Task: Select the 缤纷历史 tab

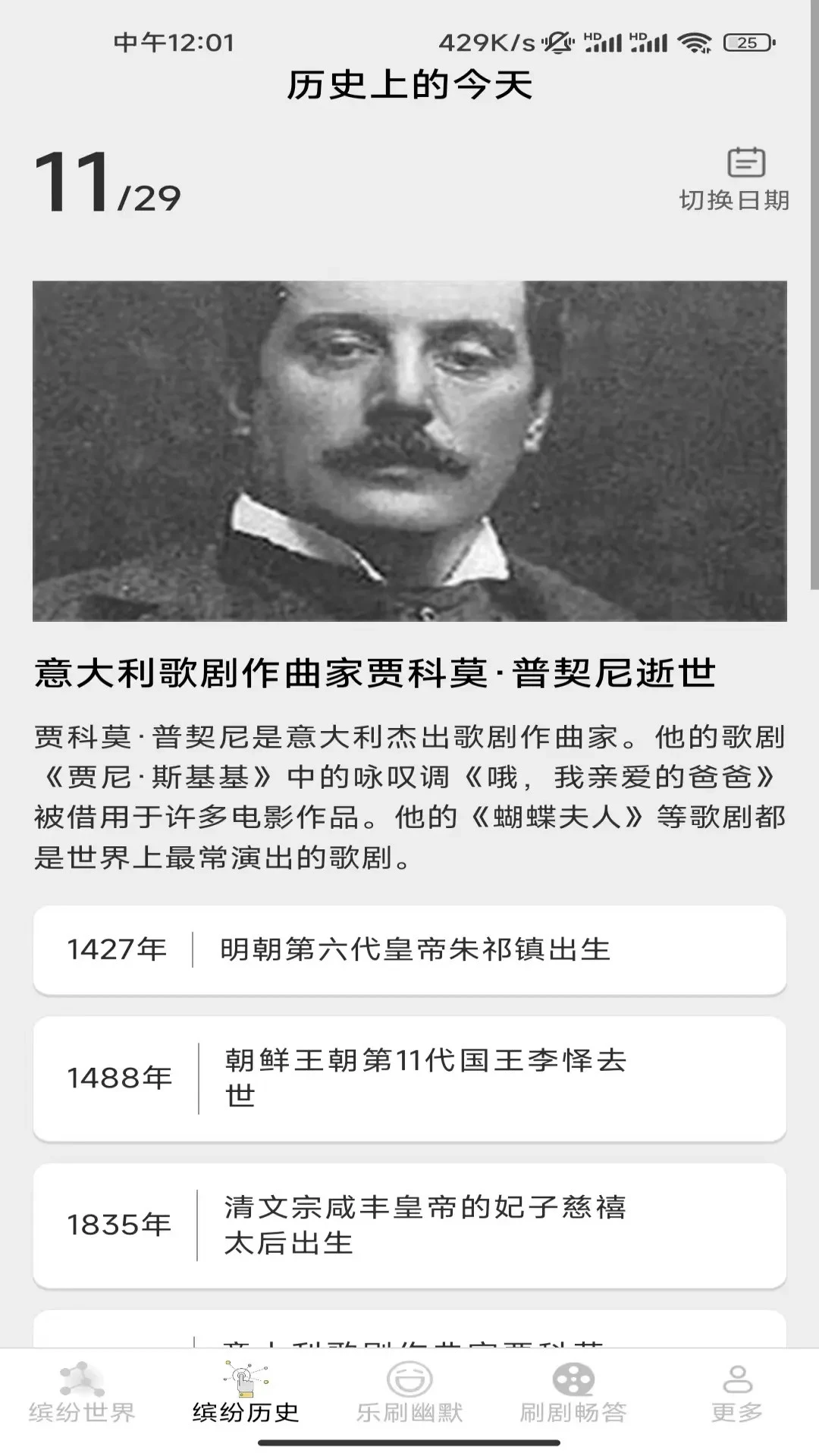Action: [246, 1394]
